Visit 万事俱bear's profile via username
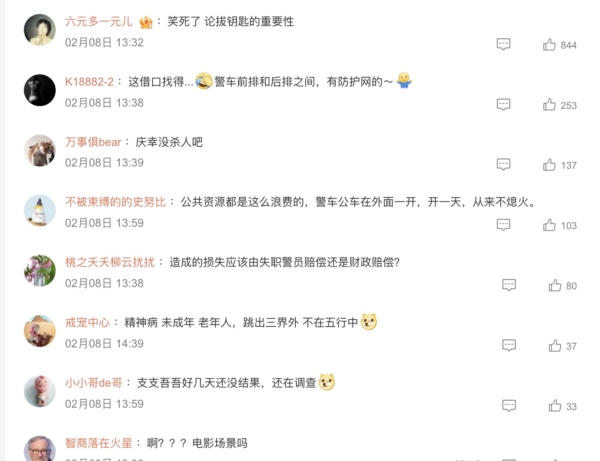This screenshot has width=600, height=461. coord(93,142)
